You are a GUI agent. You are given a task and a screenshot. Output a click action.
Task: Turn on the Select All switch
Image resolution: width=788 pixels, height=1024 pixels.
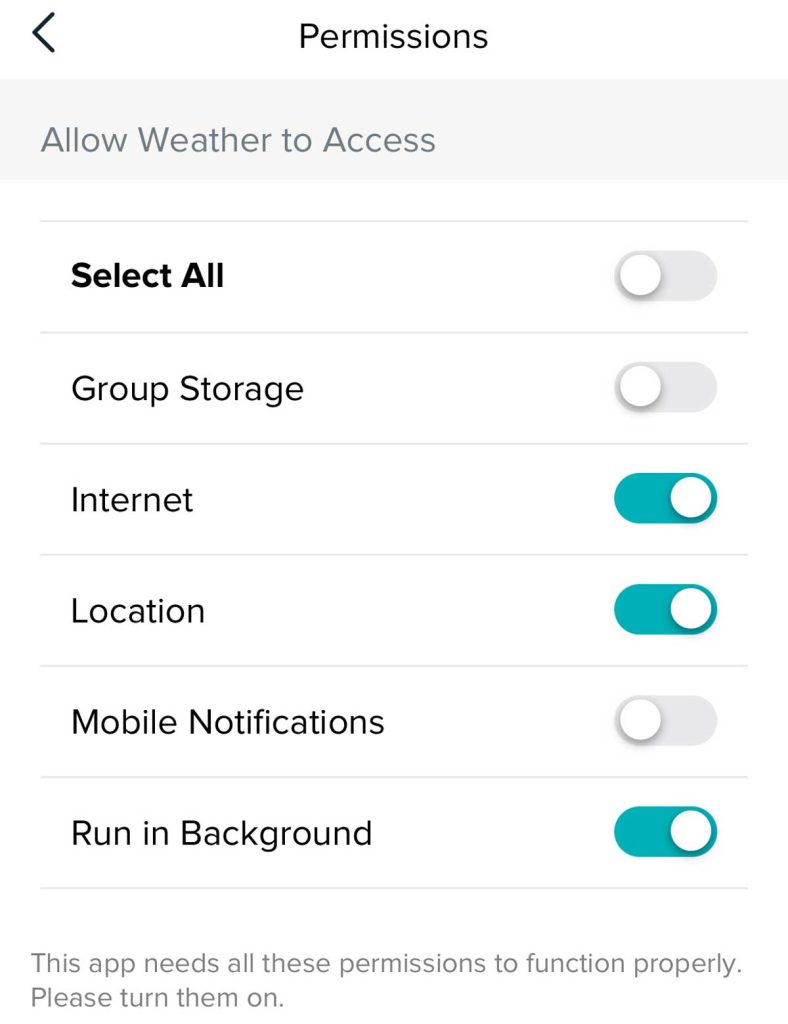tap(665, 276)
